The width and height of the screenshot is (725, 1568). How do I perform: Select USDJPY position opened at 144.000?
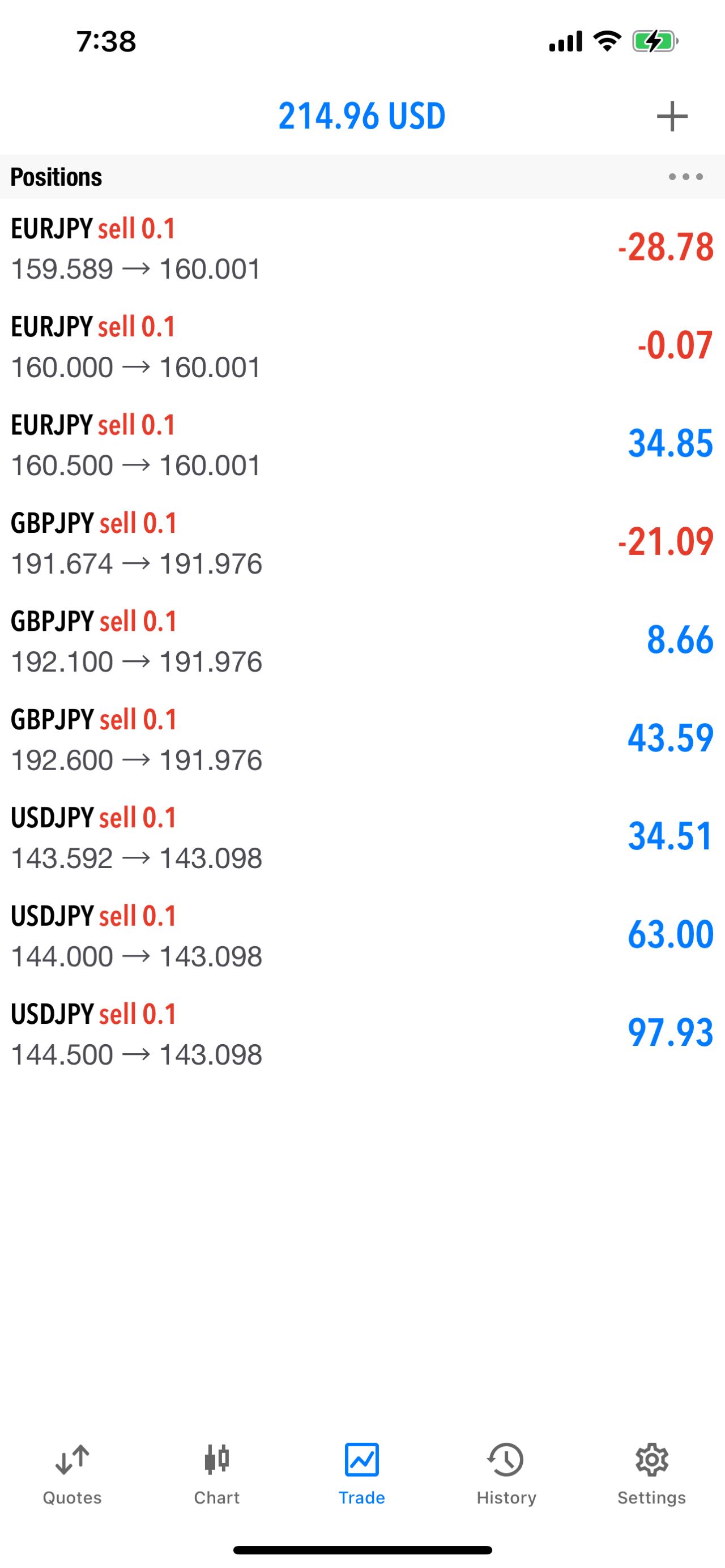[362, 935]
